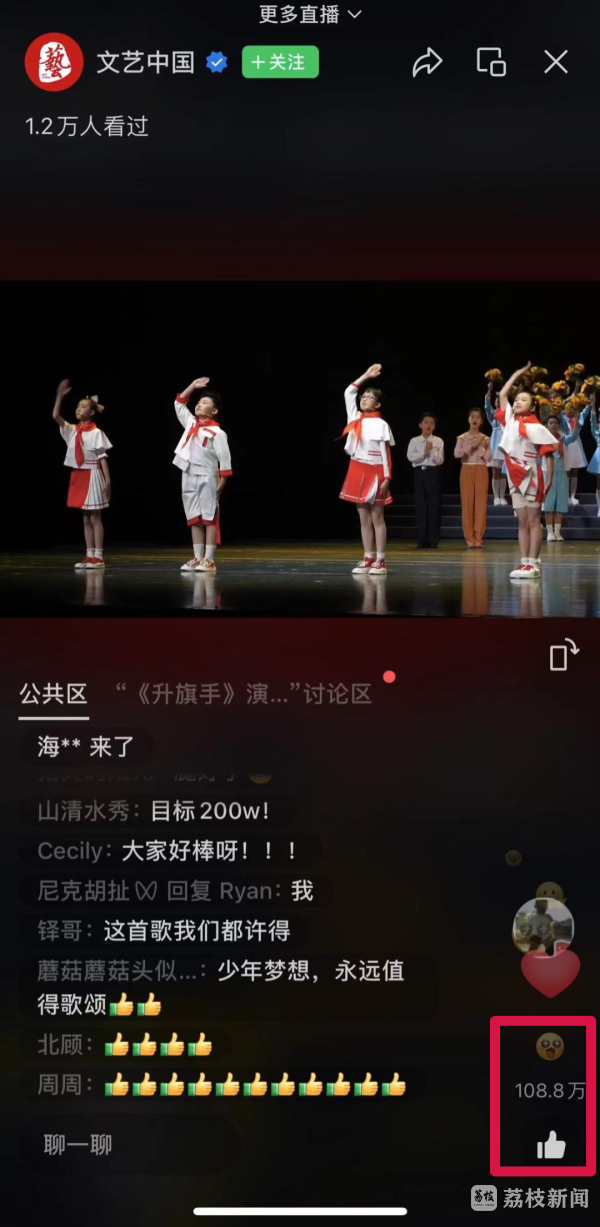Close the live stream
Image resolution: width=600 pixels, height=1227 pixels.
(556, 62)
